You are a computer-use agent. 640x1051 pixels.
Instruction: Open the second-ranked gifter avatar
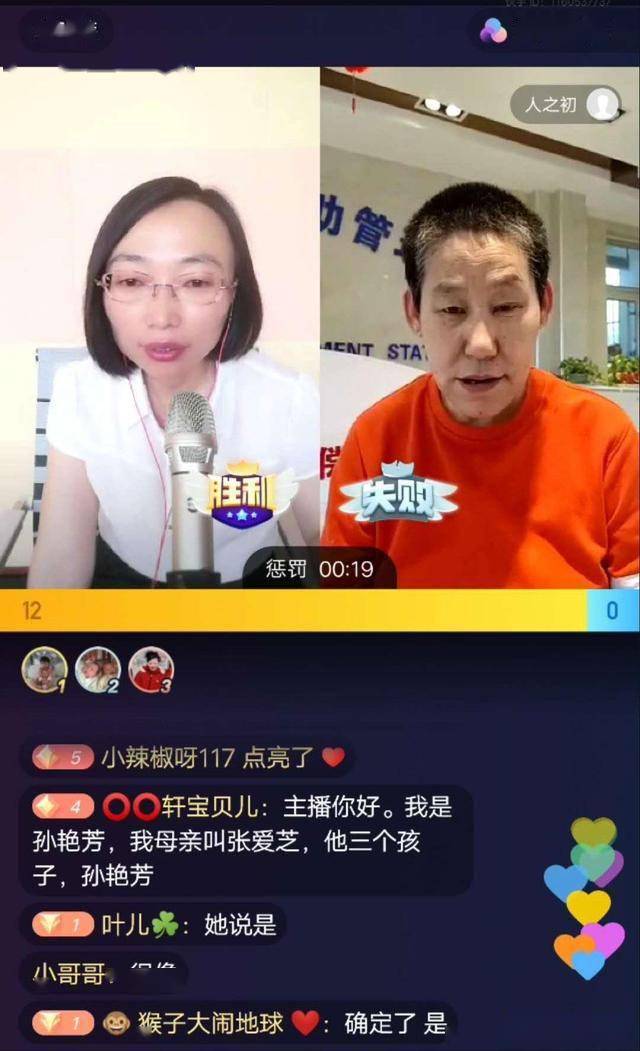(x=98, y=670)
